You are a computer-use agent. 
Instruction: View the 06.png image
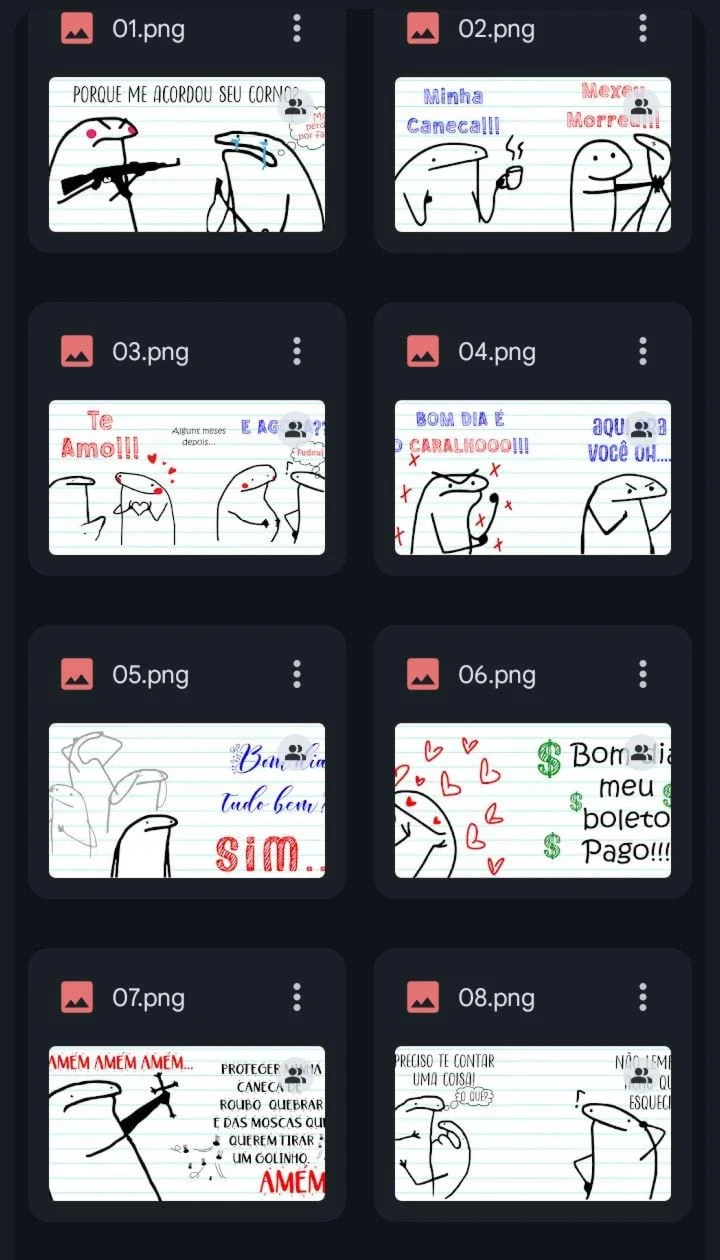[x=532, y=800]
